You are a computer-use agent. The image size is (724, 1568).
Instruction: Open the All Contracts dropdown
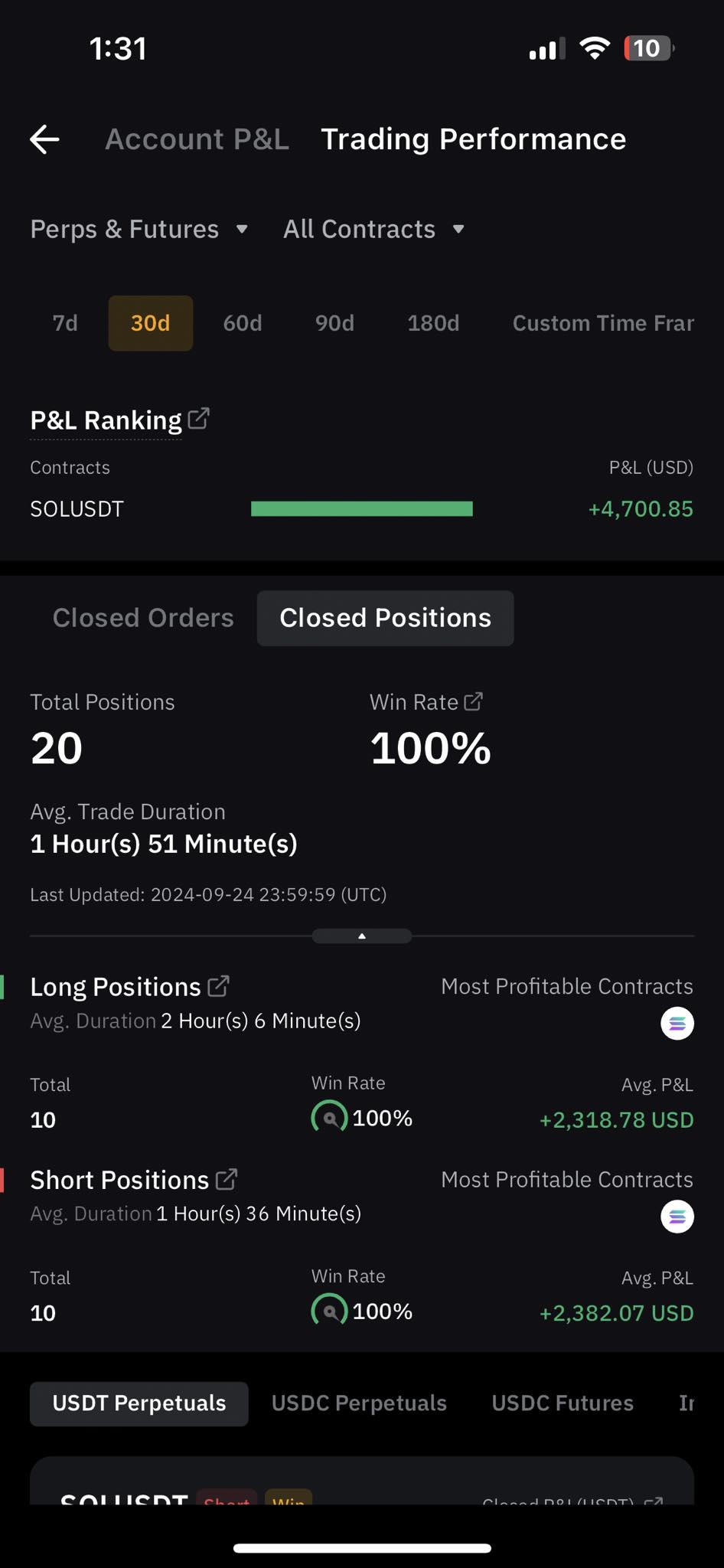[374, 229]
